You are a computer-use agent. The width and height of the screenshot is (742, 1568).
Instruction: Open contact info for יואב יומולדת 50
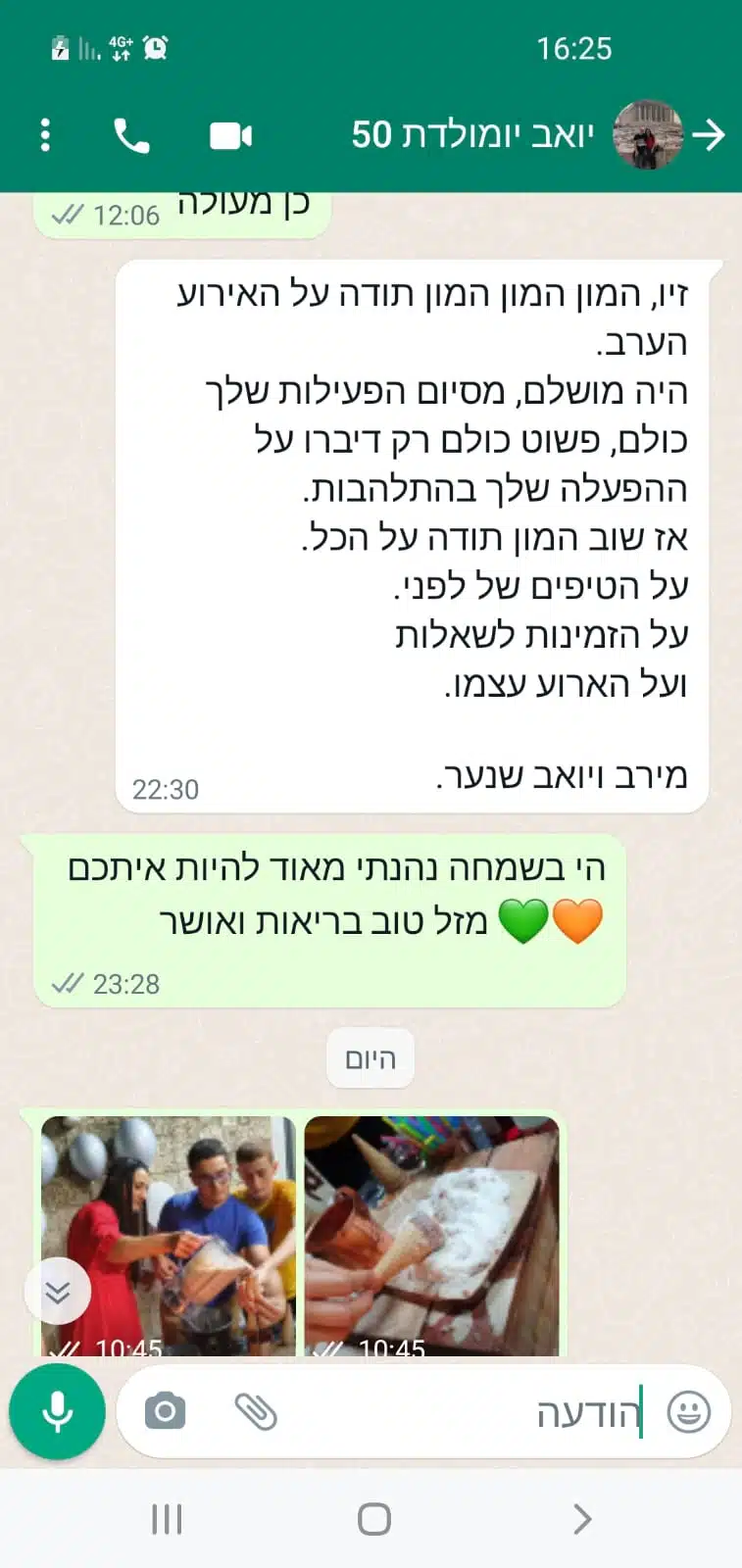pyautogui.click(x=472, y=135)
